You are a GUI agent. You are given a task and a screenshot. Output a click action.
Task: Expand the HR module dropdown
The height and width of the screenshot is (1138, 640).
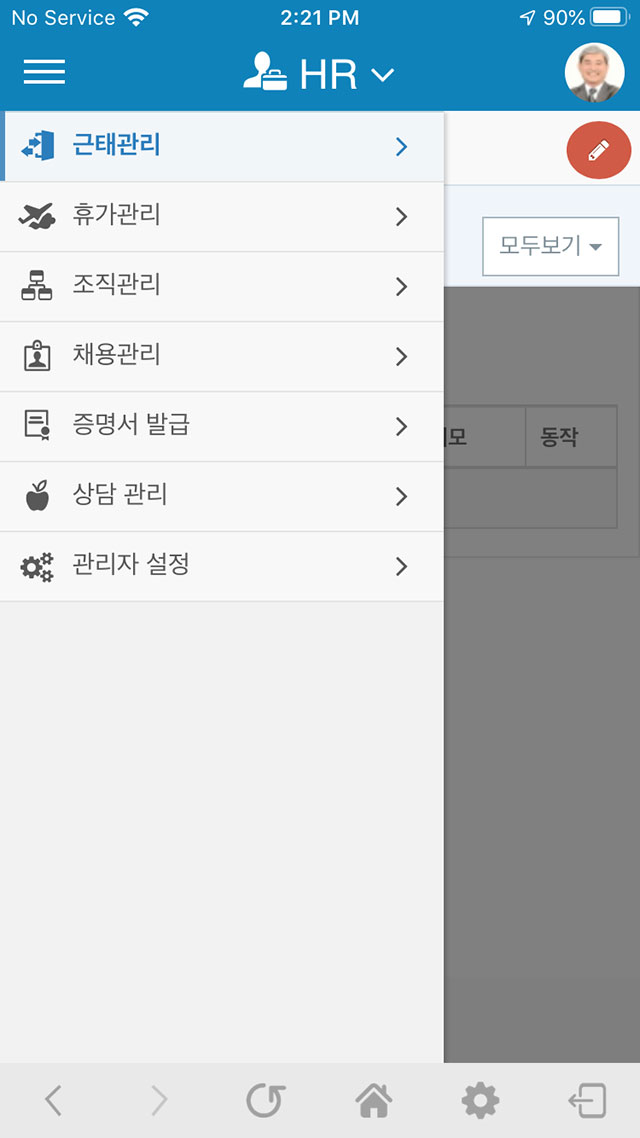pos(319,74)
